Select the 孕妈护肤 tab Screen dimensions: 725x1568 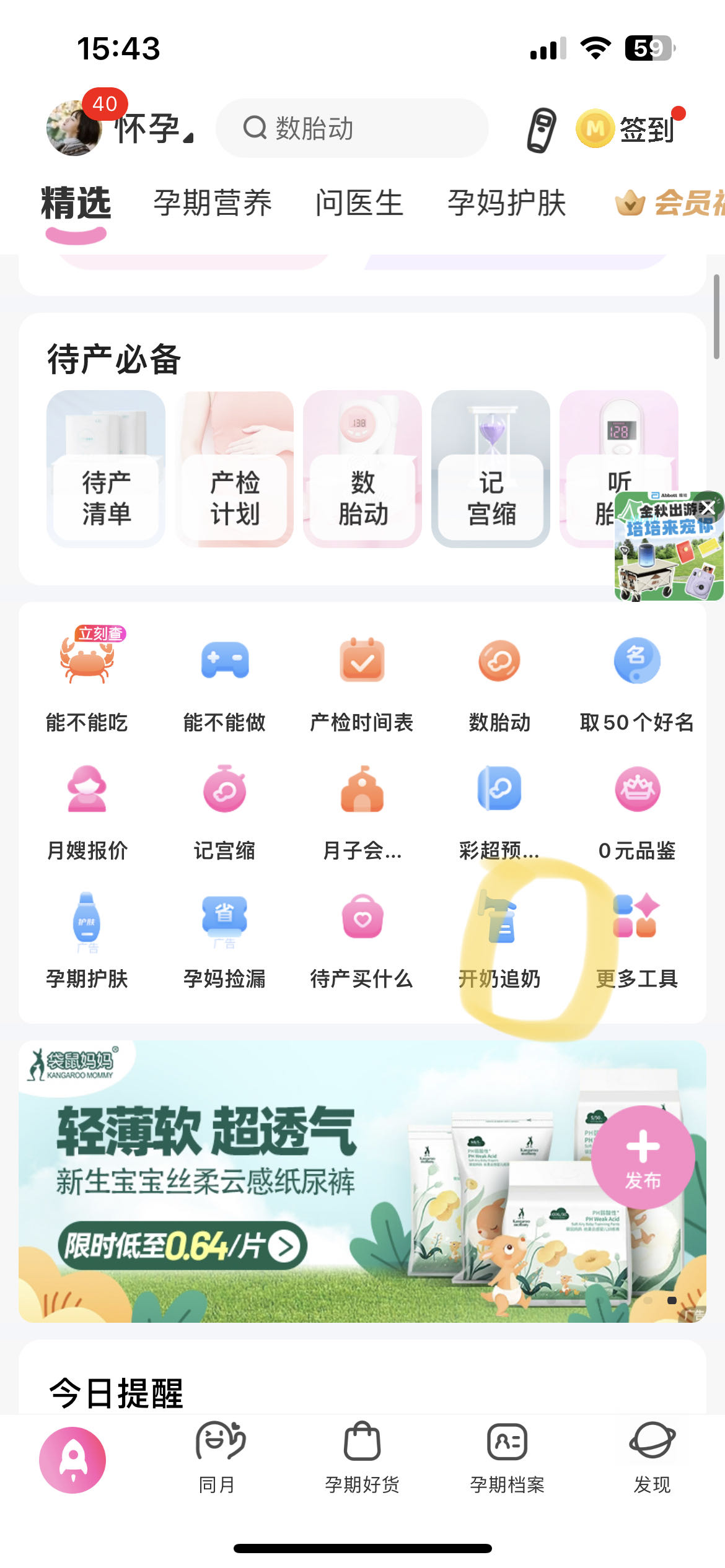[507, 203]
